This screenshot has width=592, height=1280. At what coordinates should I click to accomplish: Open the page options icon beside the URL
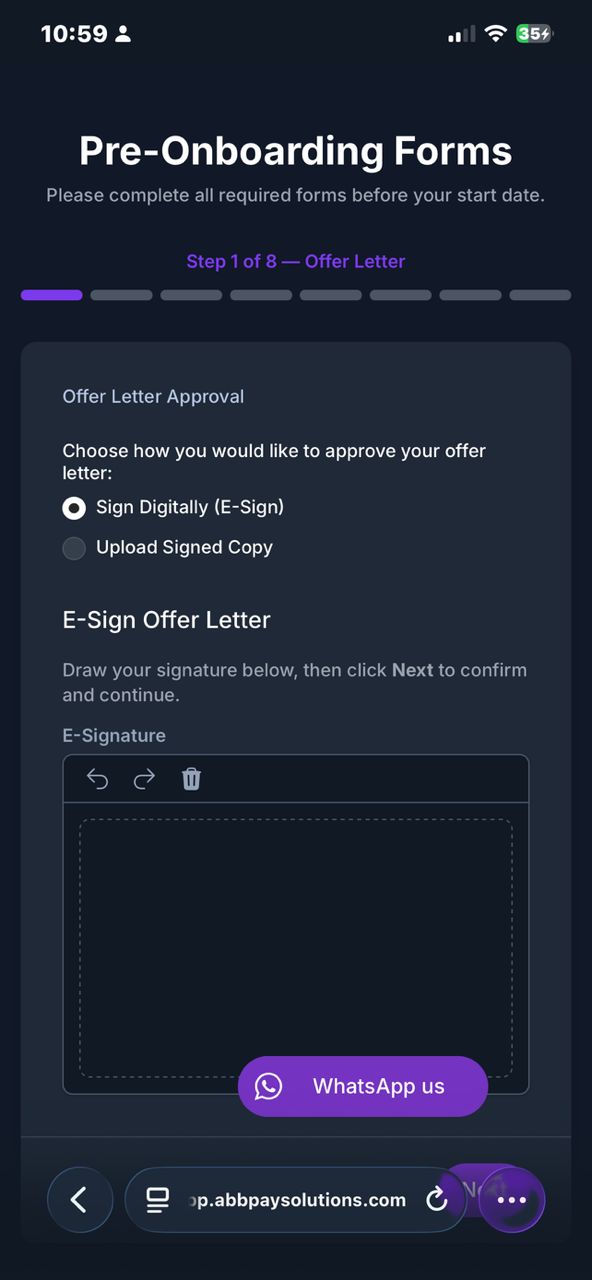[158, 1200]
